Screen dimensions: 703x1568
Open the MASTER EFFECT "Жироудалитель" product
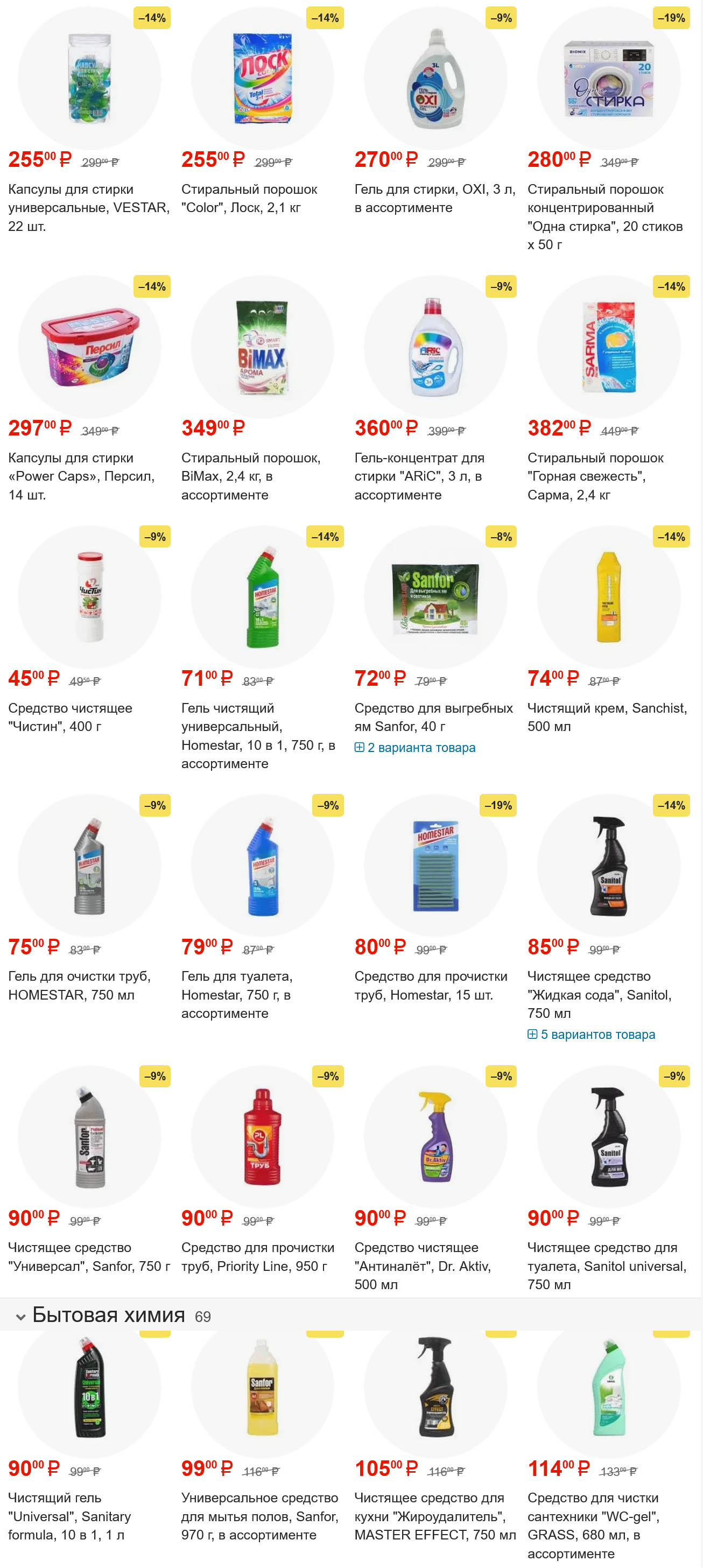(x=434, y=1516)
